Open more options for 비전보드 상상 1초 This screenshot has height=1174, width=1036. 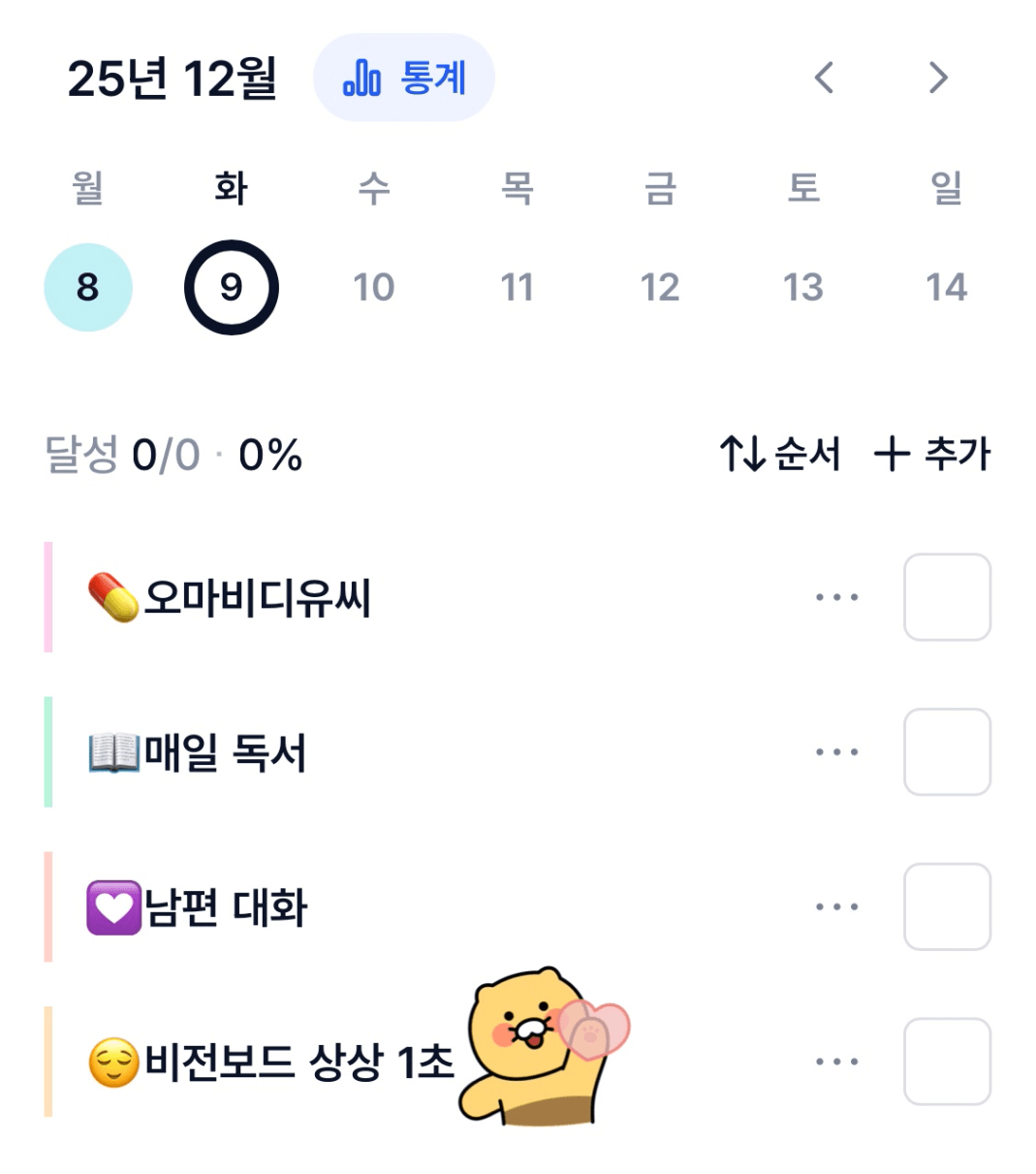(x=836, y=1062)
